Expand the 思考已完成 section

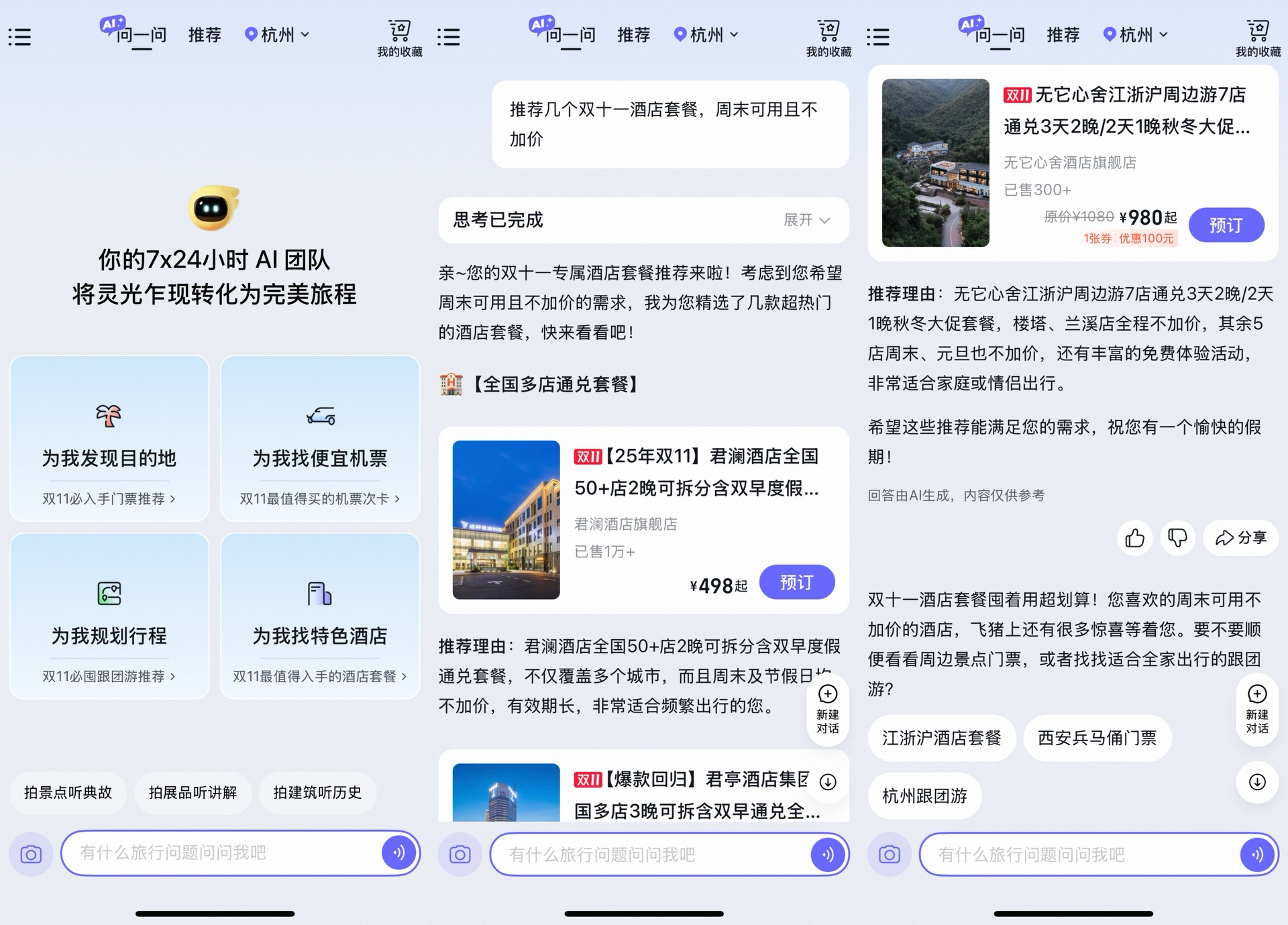coord(806,220)
